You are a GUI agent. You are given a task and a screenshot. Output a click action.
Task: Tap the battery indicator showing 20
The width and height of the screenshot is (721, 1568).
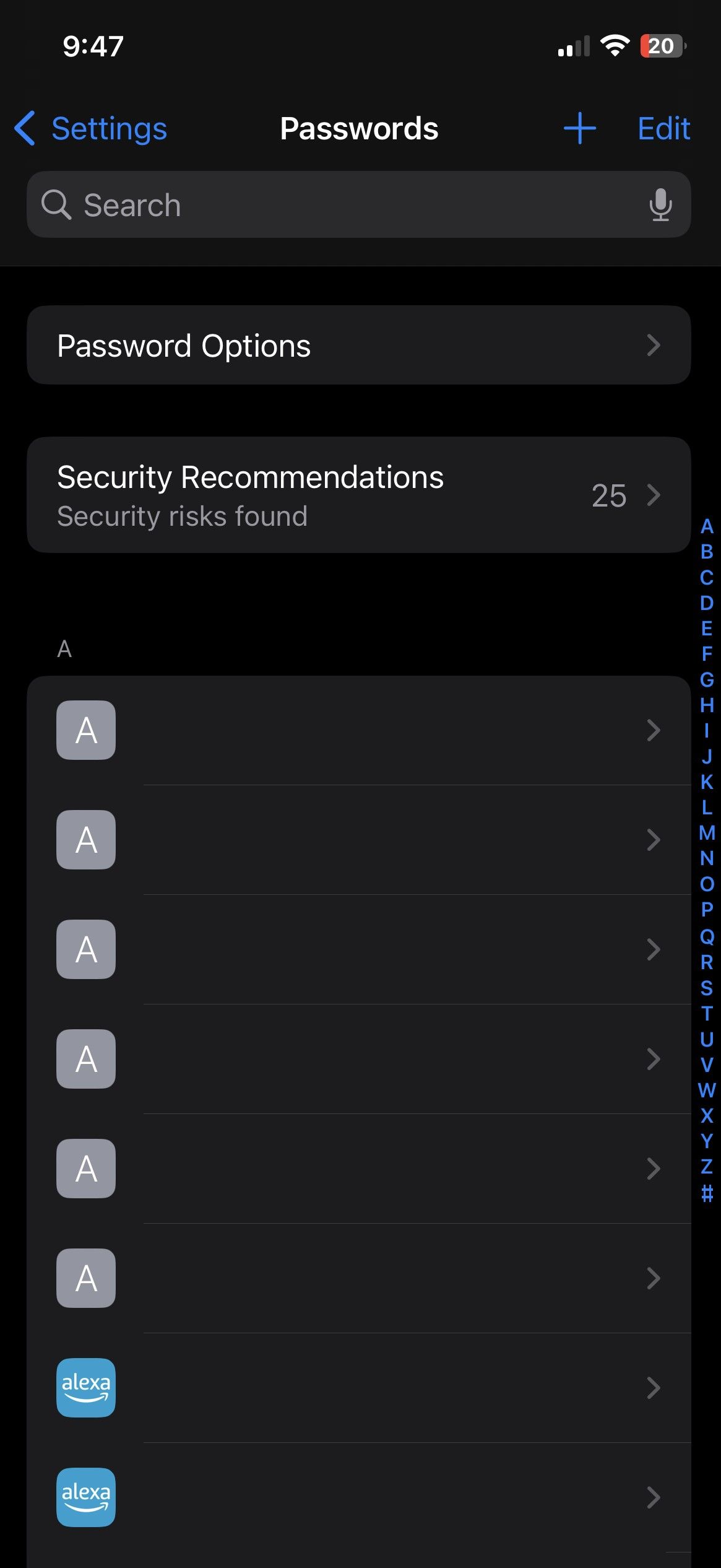[662, 46]
